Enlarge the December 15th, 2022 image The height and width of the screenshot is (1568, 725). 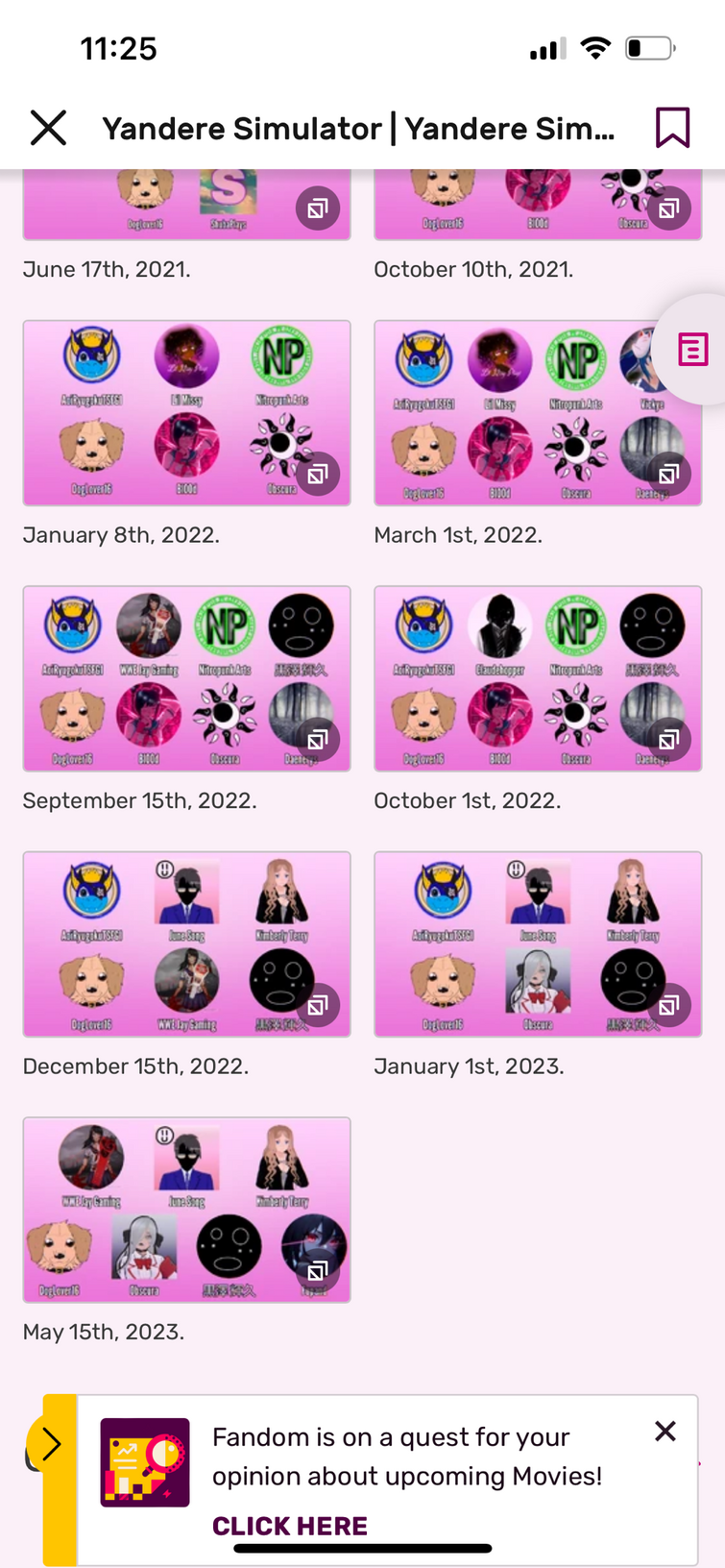(x=186, y=943)
